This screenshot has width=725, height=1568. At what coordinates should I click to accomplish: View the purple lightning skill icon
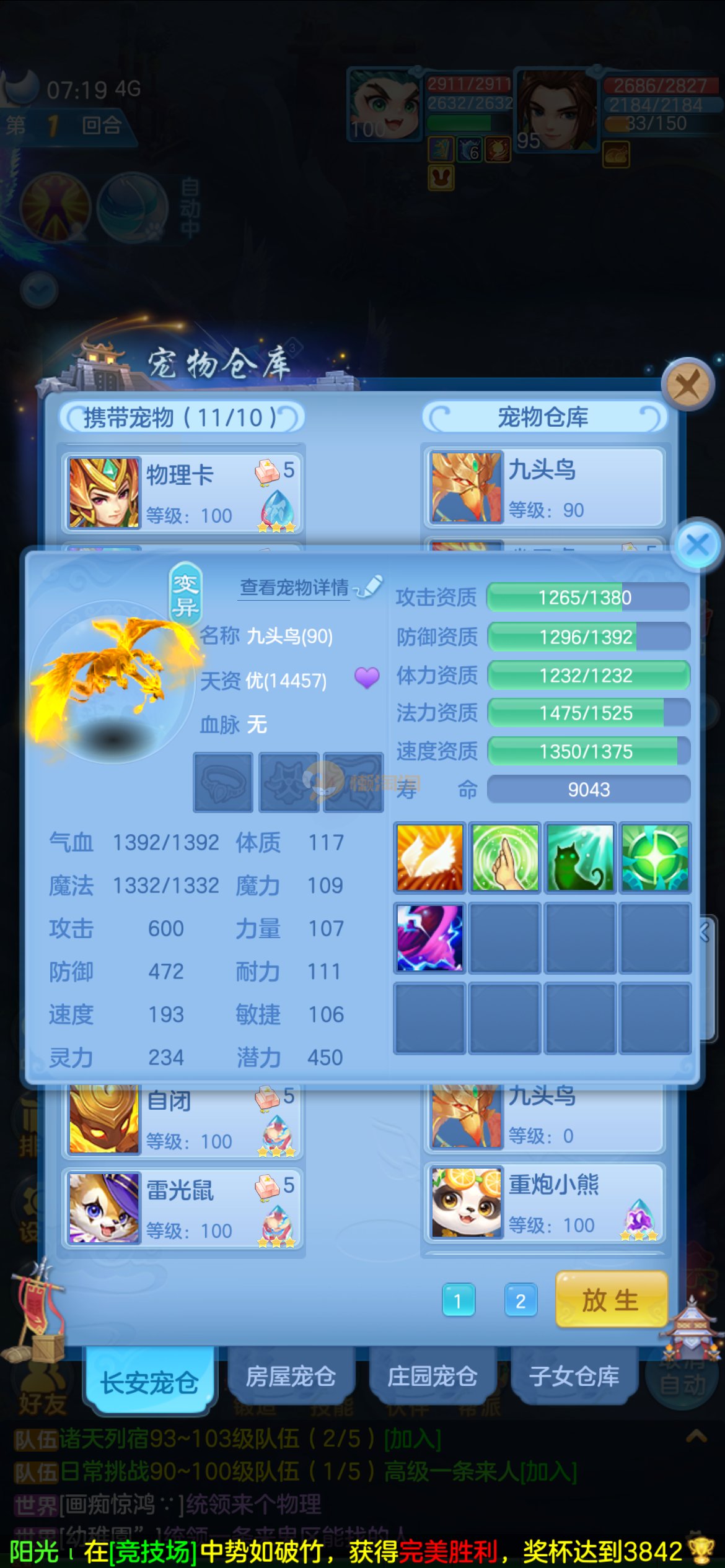(429, 938)
